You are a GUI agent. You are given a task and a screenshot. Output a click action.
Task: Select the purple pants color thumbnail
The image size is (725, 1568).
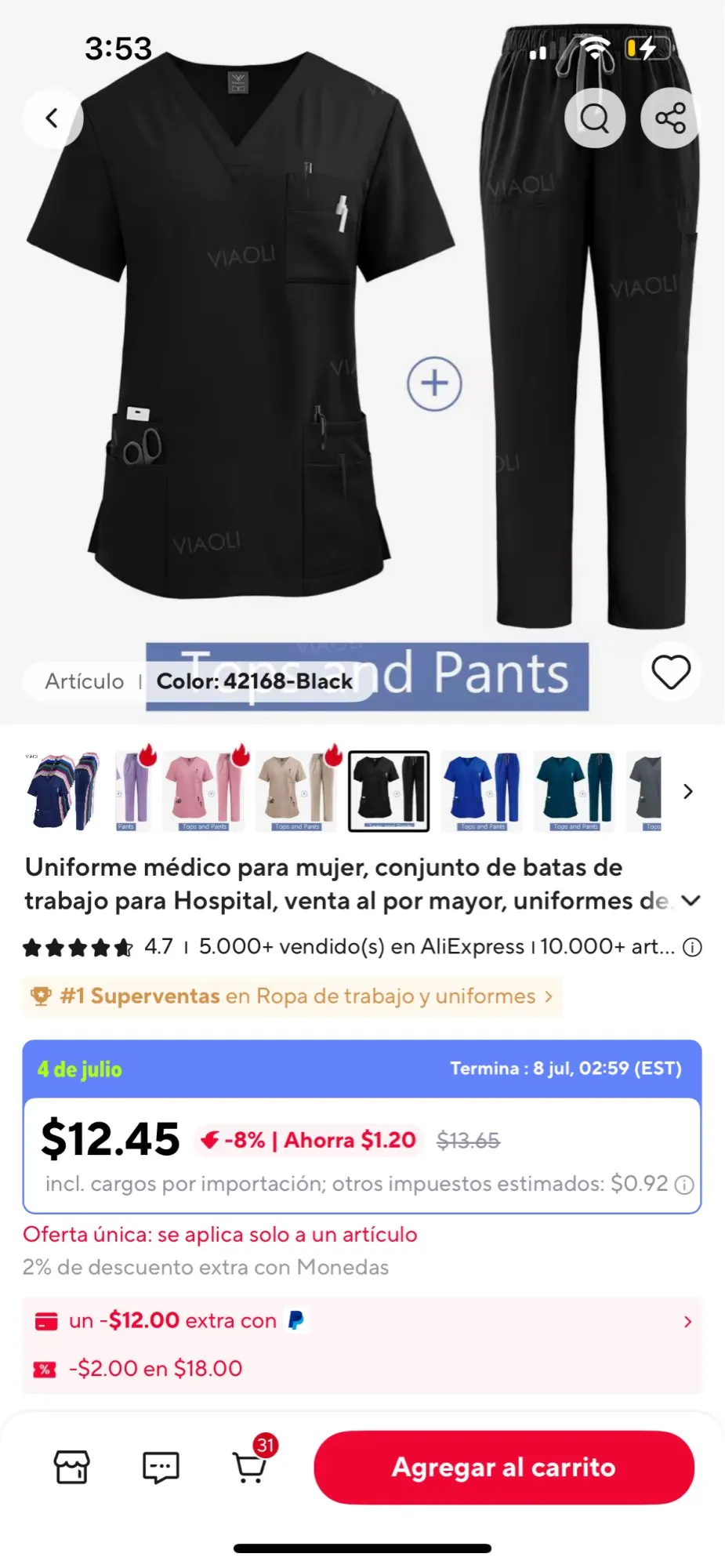point(133,791)
